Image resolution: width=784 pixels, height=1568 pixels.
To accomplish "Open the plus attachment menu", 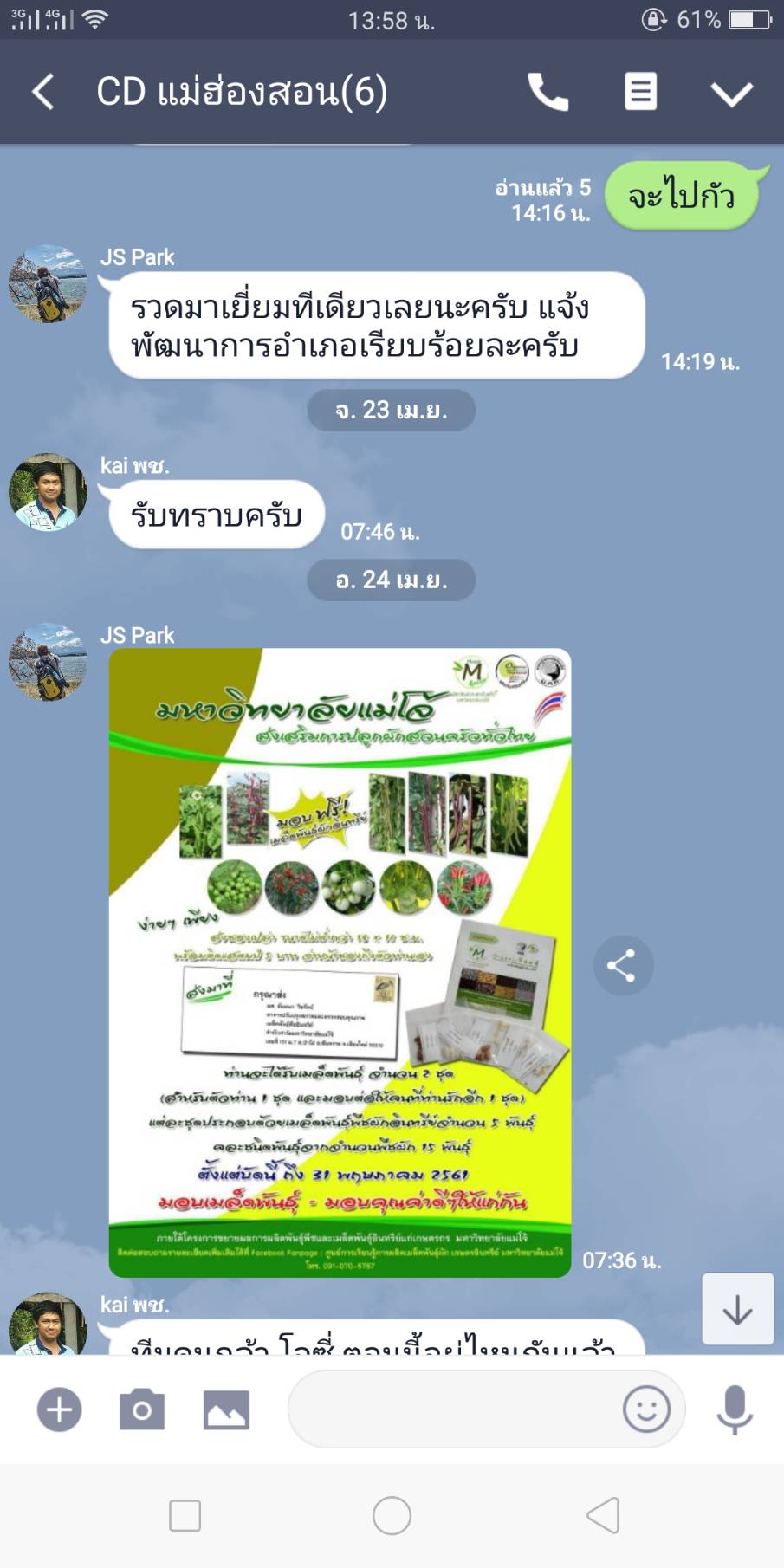I will tap(59, 1409).
